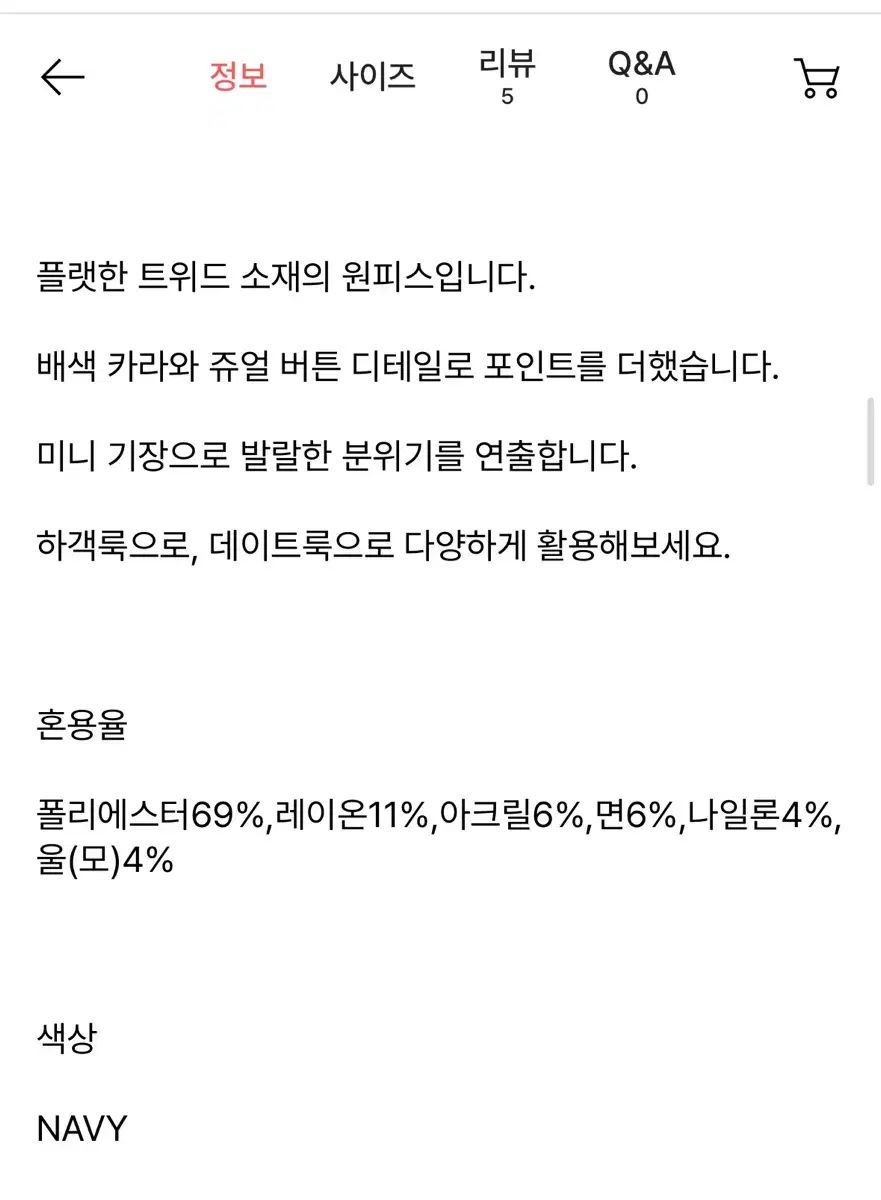The width and height of the screenshot is (881, 1200).
Task: Select the 정보 tab
Action: [x=238, y=77]
